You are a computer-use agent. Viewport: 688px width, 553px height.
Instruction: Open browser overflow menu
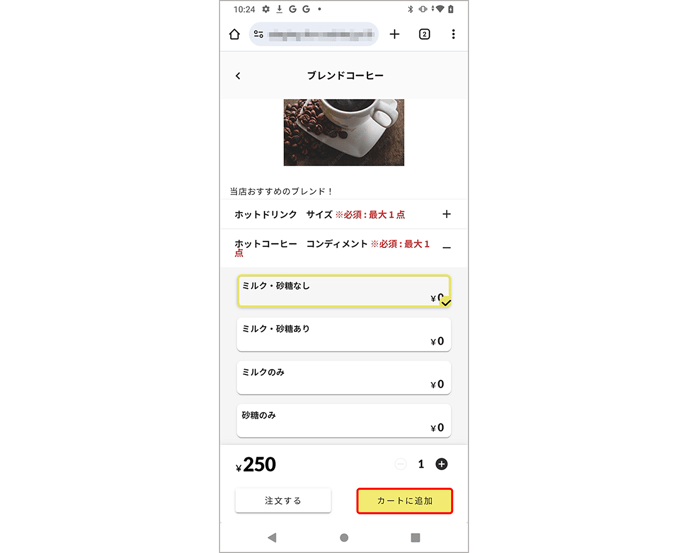click(453, 34)
